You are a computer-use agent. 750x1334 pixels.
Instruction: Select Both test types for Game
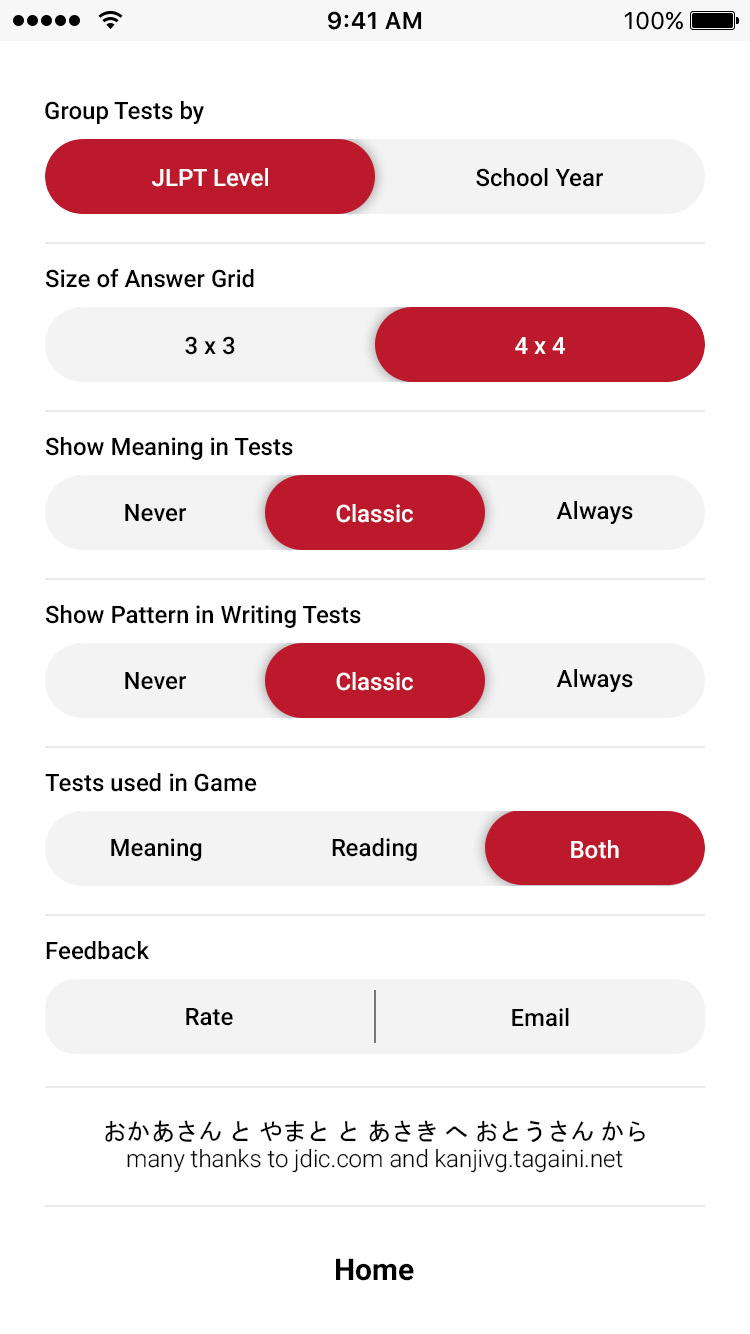point(594,848)
